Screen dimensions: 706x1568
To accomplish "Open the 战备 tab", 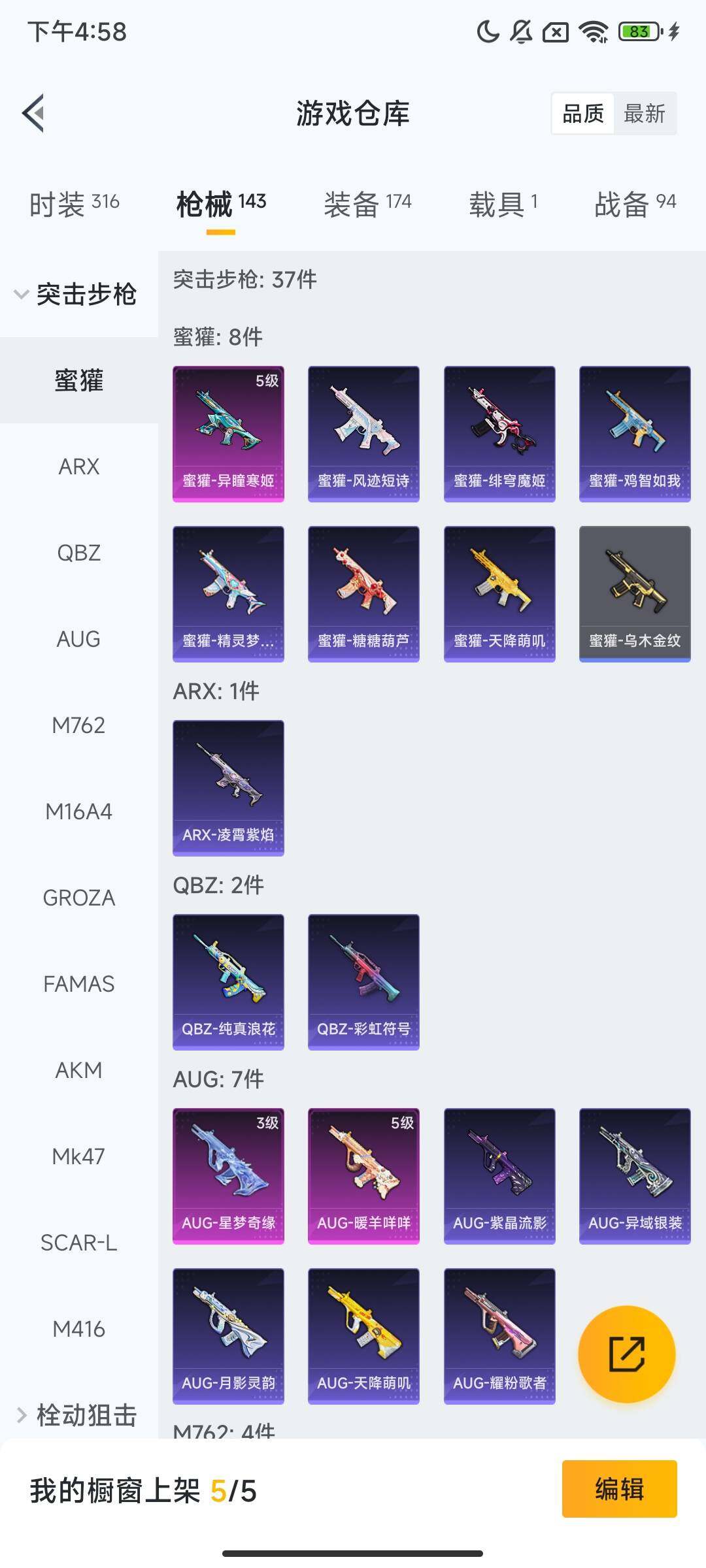I will click(635, 204).
